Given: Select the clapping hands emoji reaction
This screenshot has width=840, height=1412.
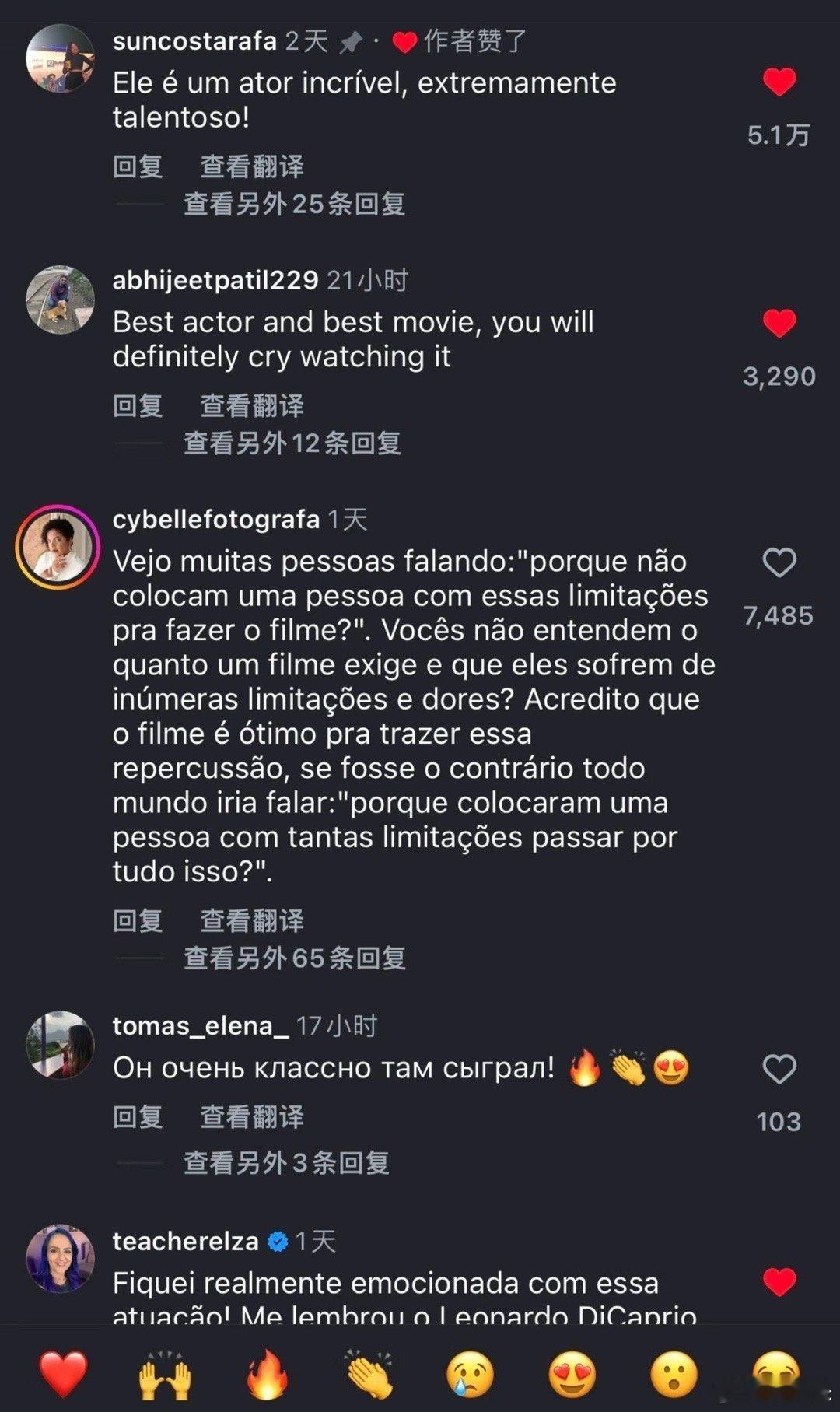Looking at the screenshot, I should tap(367, 1376).
